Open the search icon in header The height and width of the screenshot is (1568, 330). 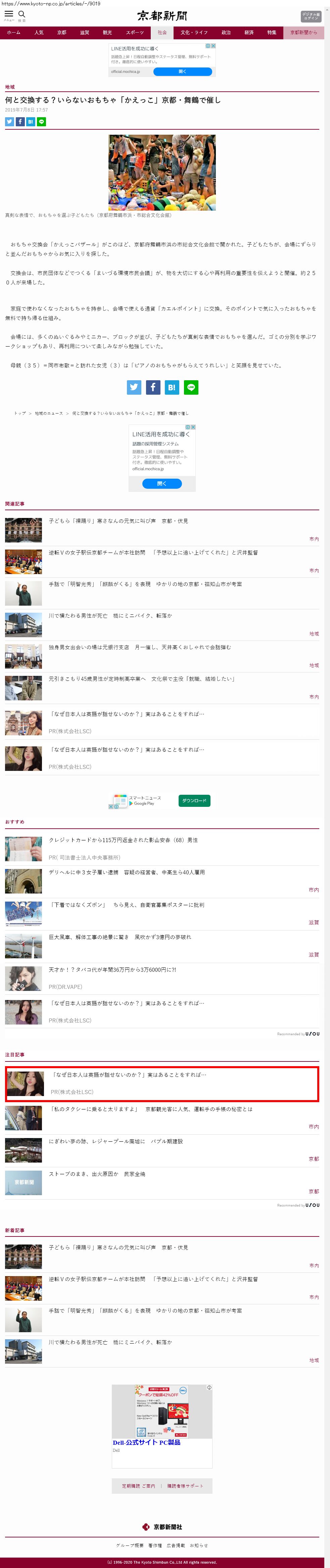[x=22, y=14]
